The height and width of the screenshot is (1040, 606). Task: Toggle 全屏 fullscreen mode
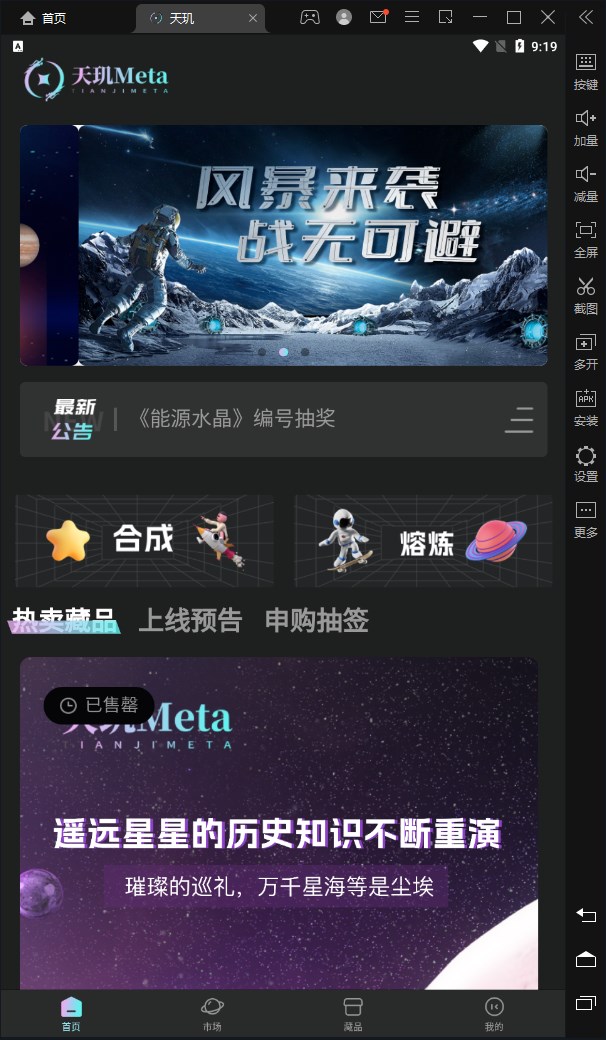586,240
